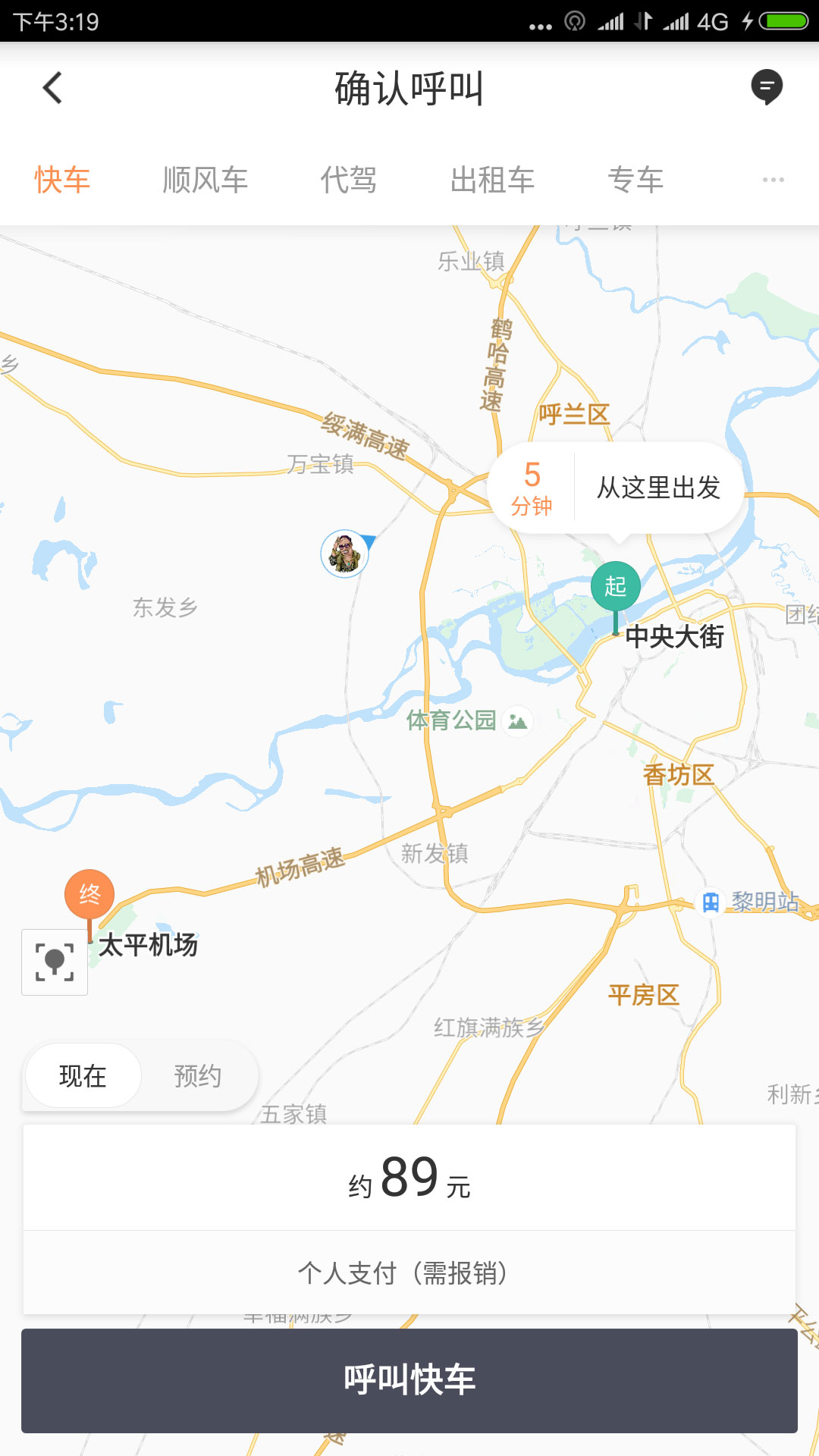Show more service types via the three dots
Image resolution: width=819 pixels, height=1456 pixels.
pyautogui.click(x=773, y=180)
